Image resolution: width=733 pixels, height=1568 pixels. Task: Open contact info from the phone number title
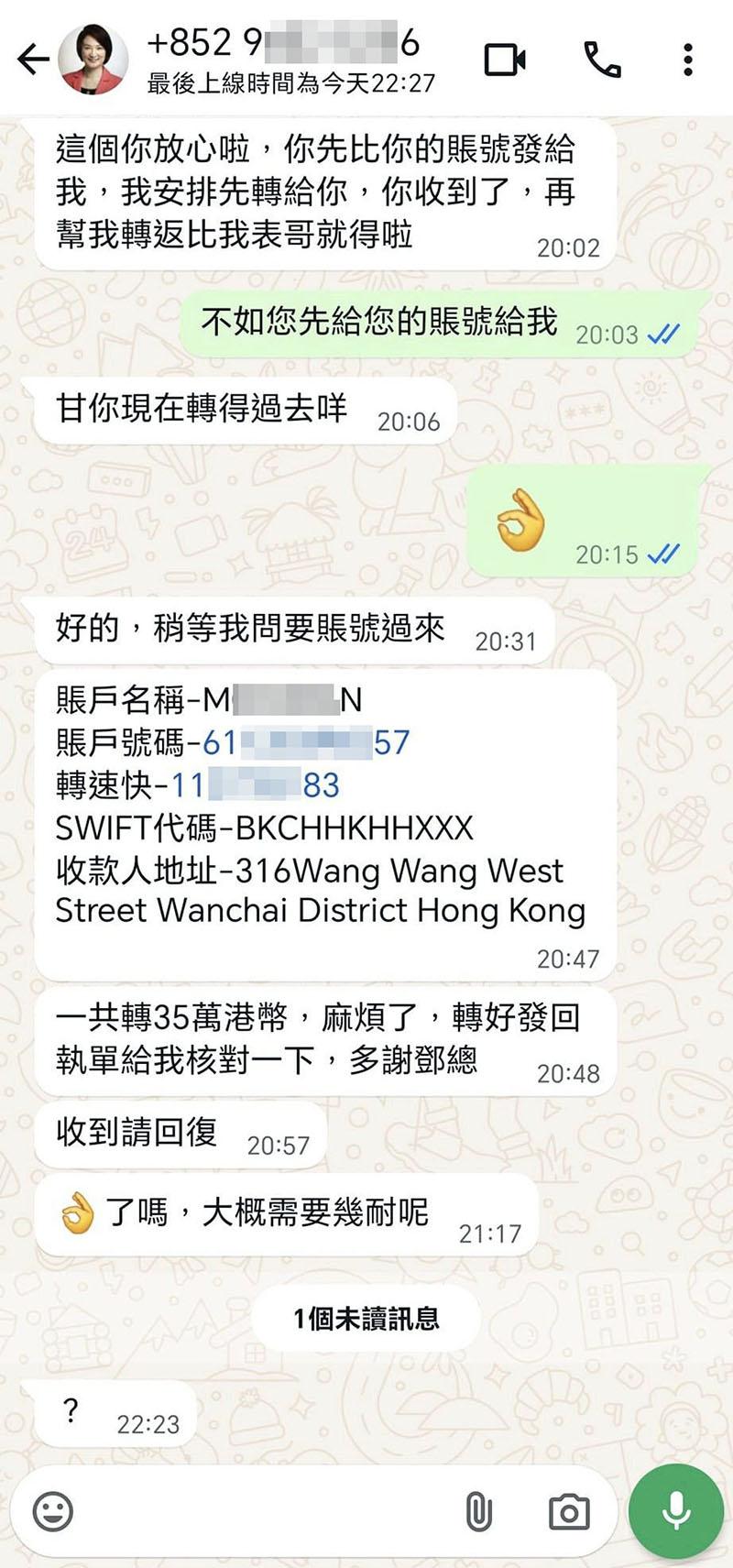(284, 43)
